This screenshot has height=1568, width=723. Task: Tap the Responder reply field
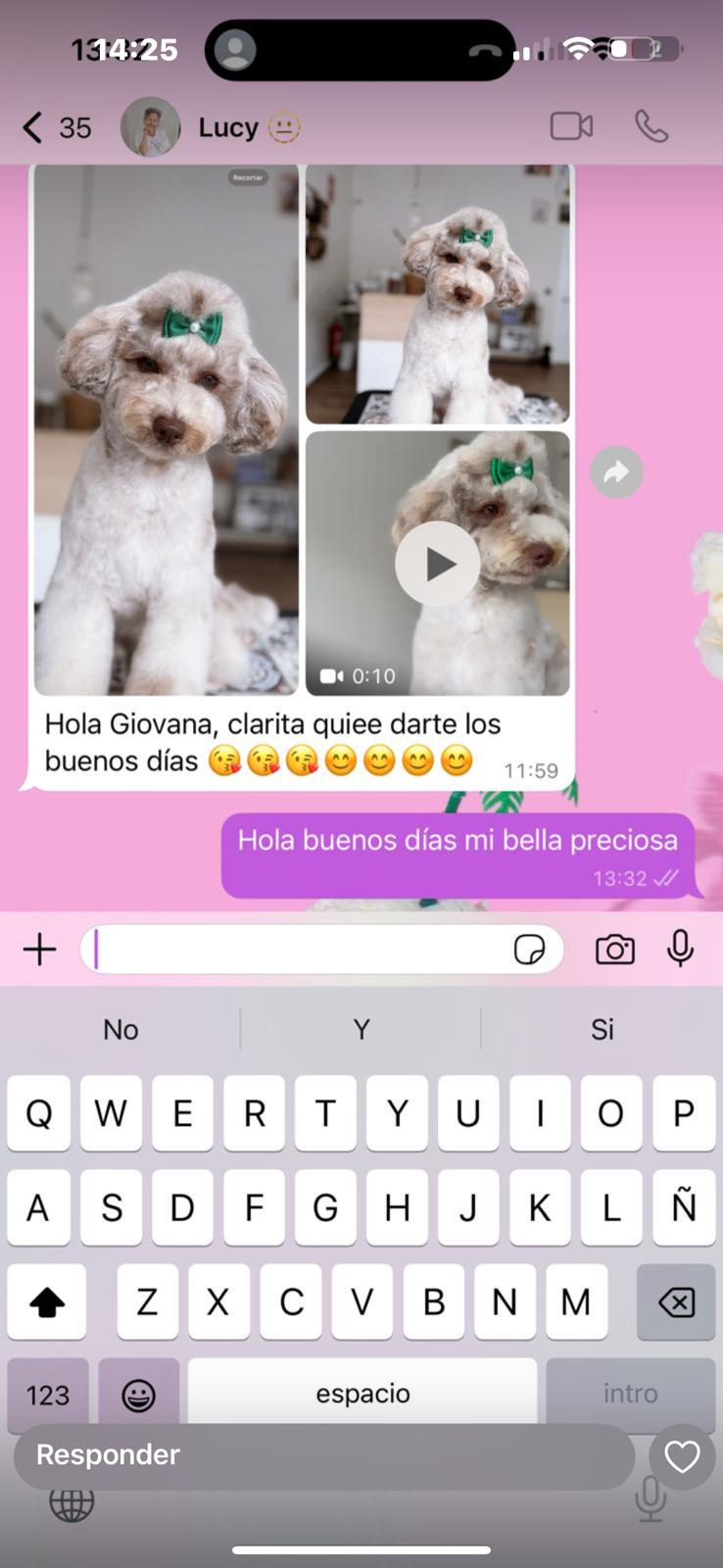(x=324, y=1455)
